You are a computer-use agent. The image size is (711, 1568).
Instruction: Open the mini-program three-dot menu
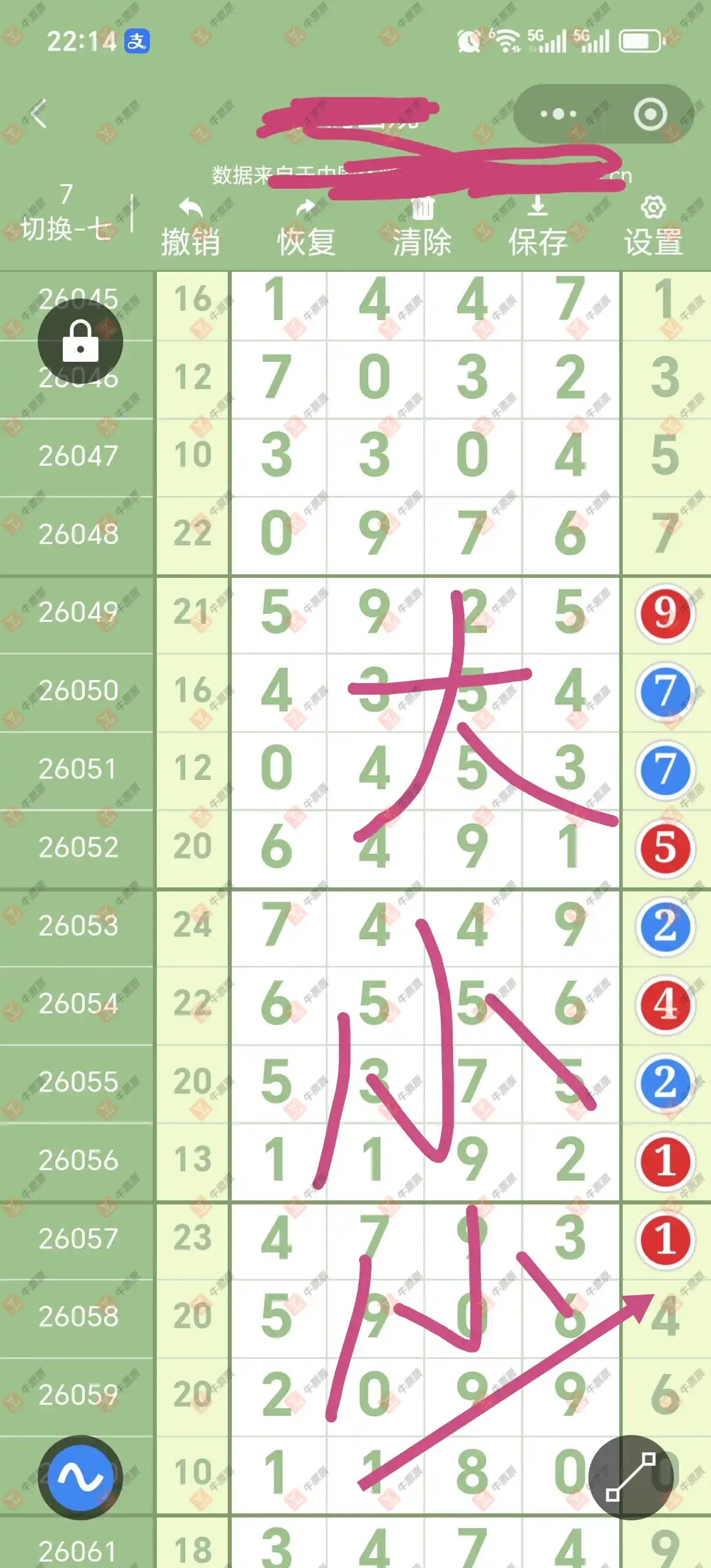(x=558, y=114)
